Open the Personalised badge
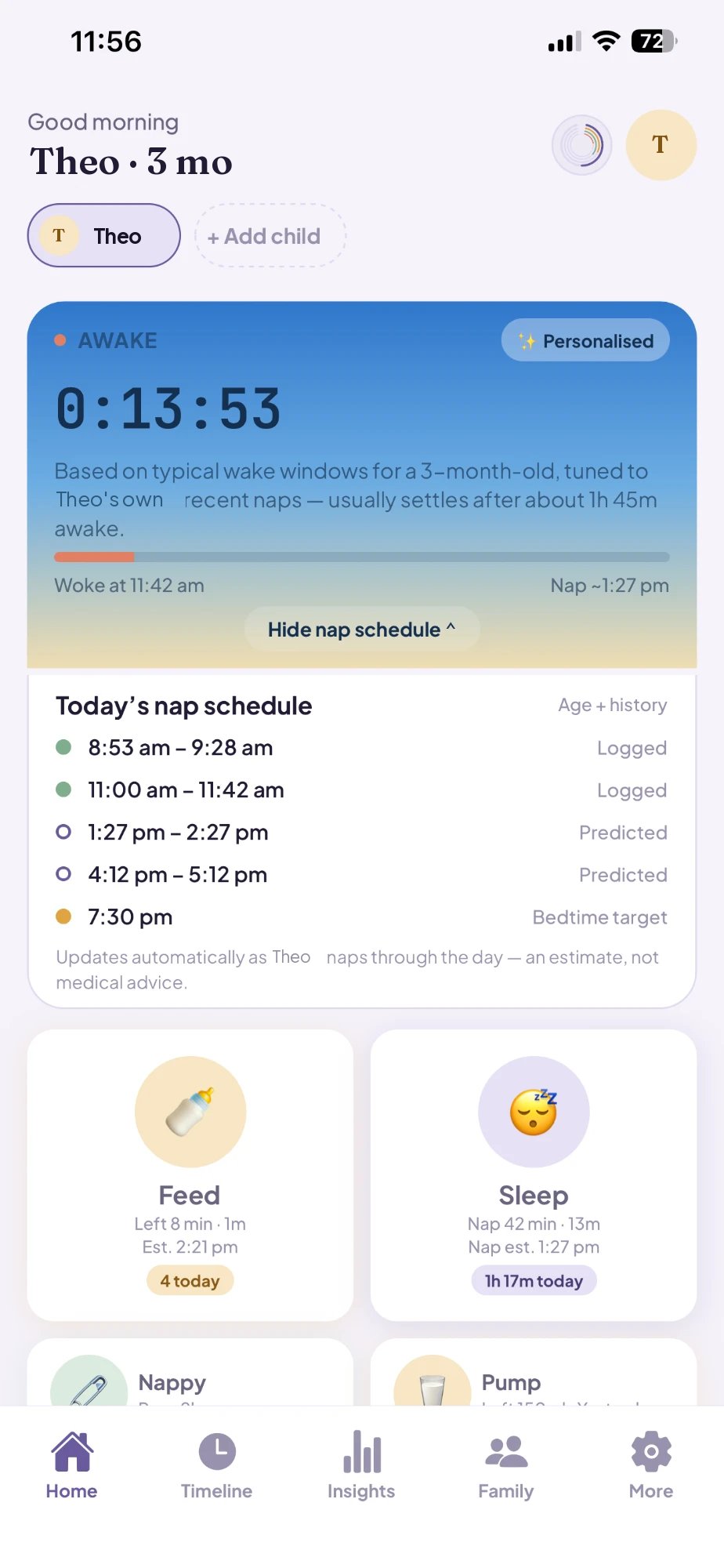 coord(585,341)
